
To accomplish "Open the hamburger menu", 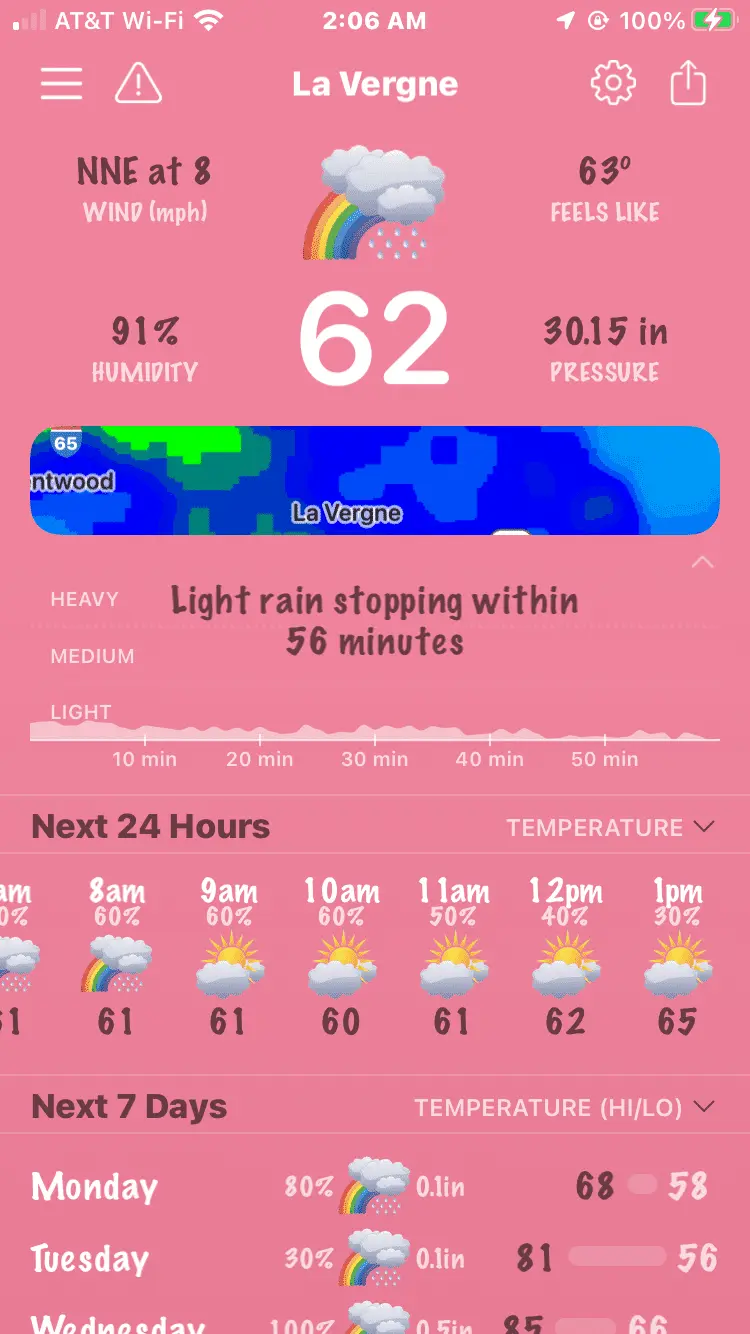I will point(61,84).
